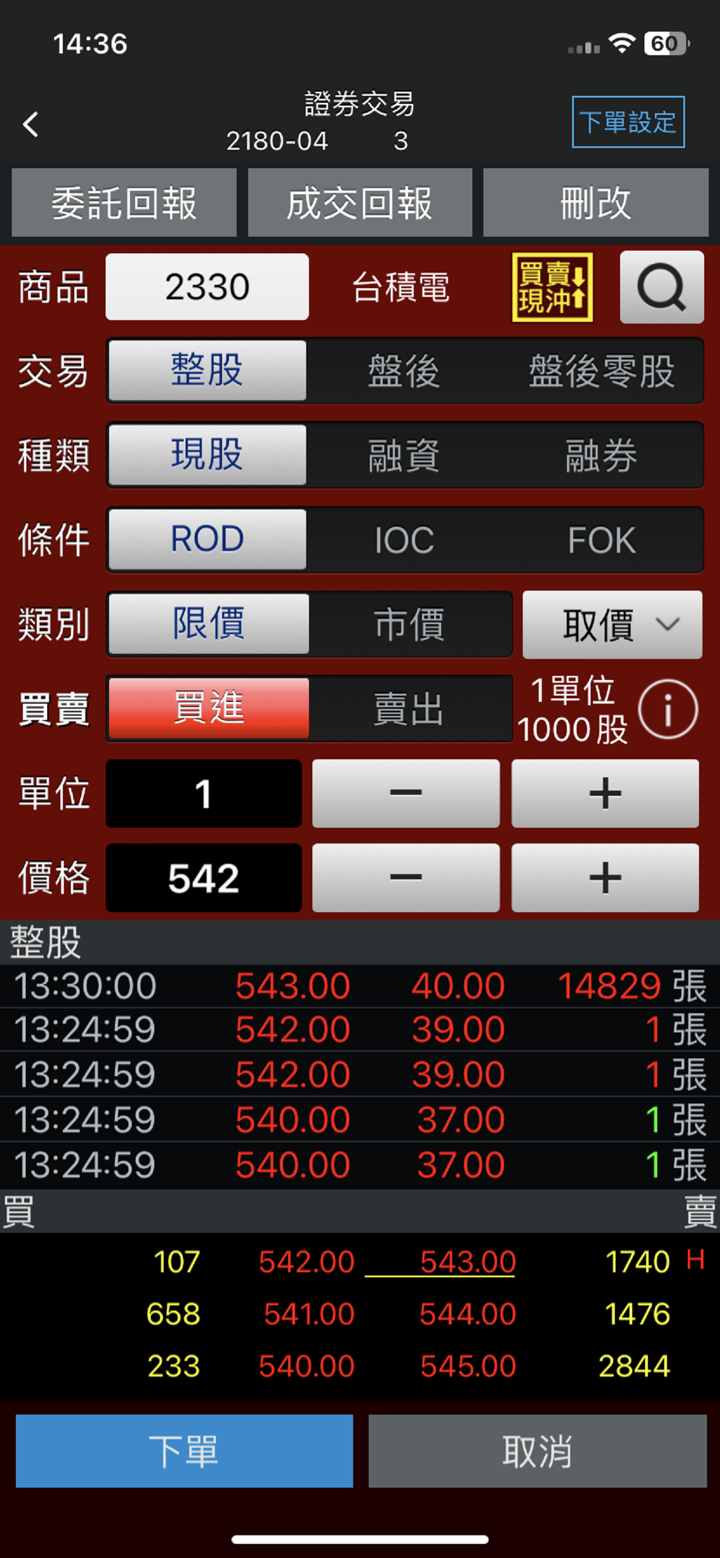Open the 刪改 modify orders tab
Viewport: 720px width, 1558px height.
596,203
